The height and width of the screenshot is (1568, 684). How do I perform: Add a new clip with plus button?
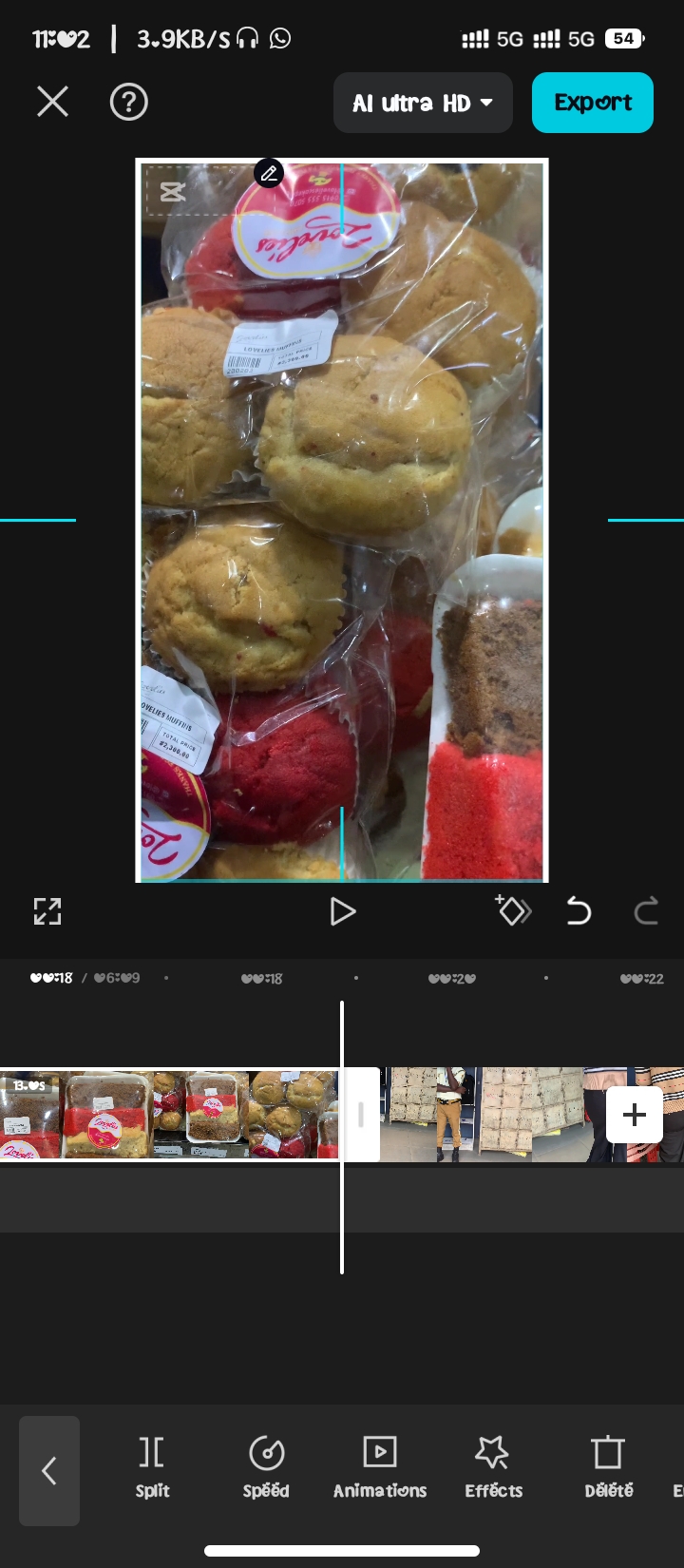coord(634,1115)
